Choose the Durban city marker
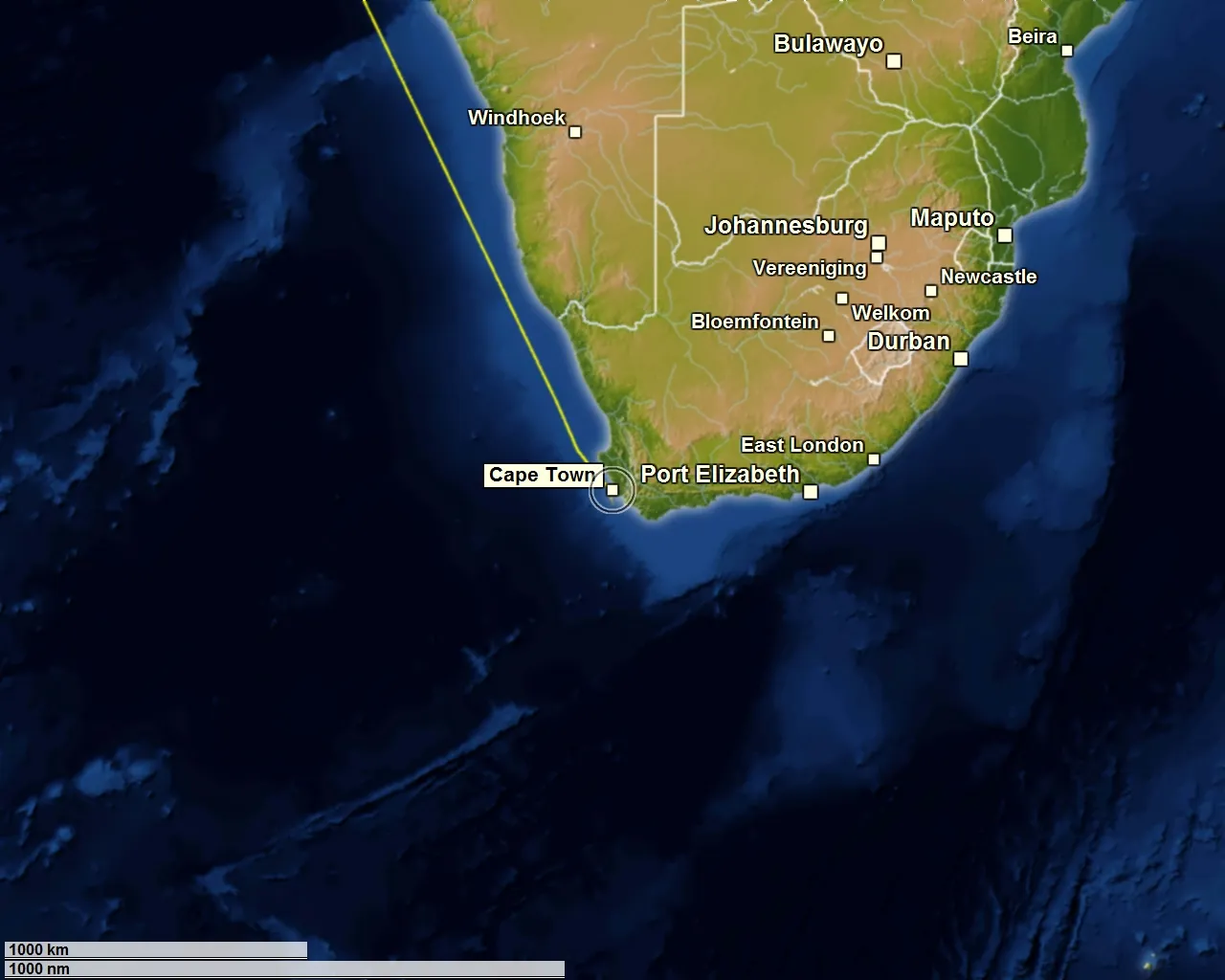 [961, 359]
